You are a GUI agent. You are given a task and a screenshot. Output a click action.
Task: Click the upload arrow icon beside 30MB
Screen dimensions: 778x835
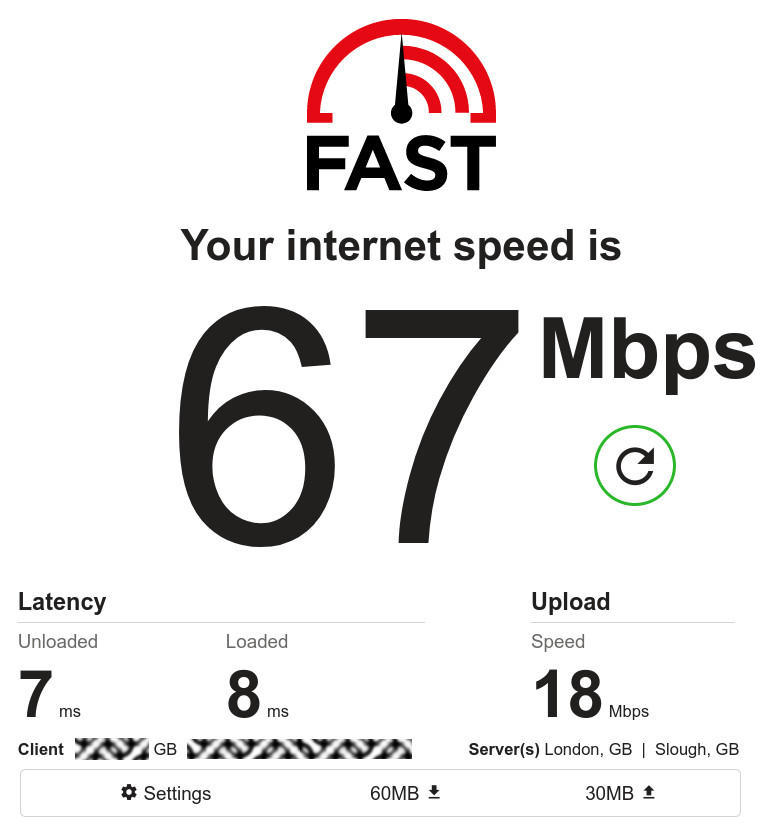pyautogui.click(x=648, y=792)
